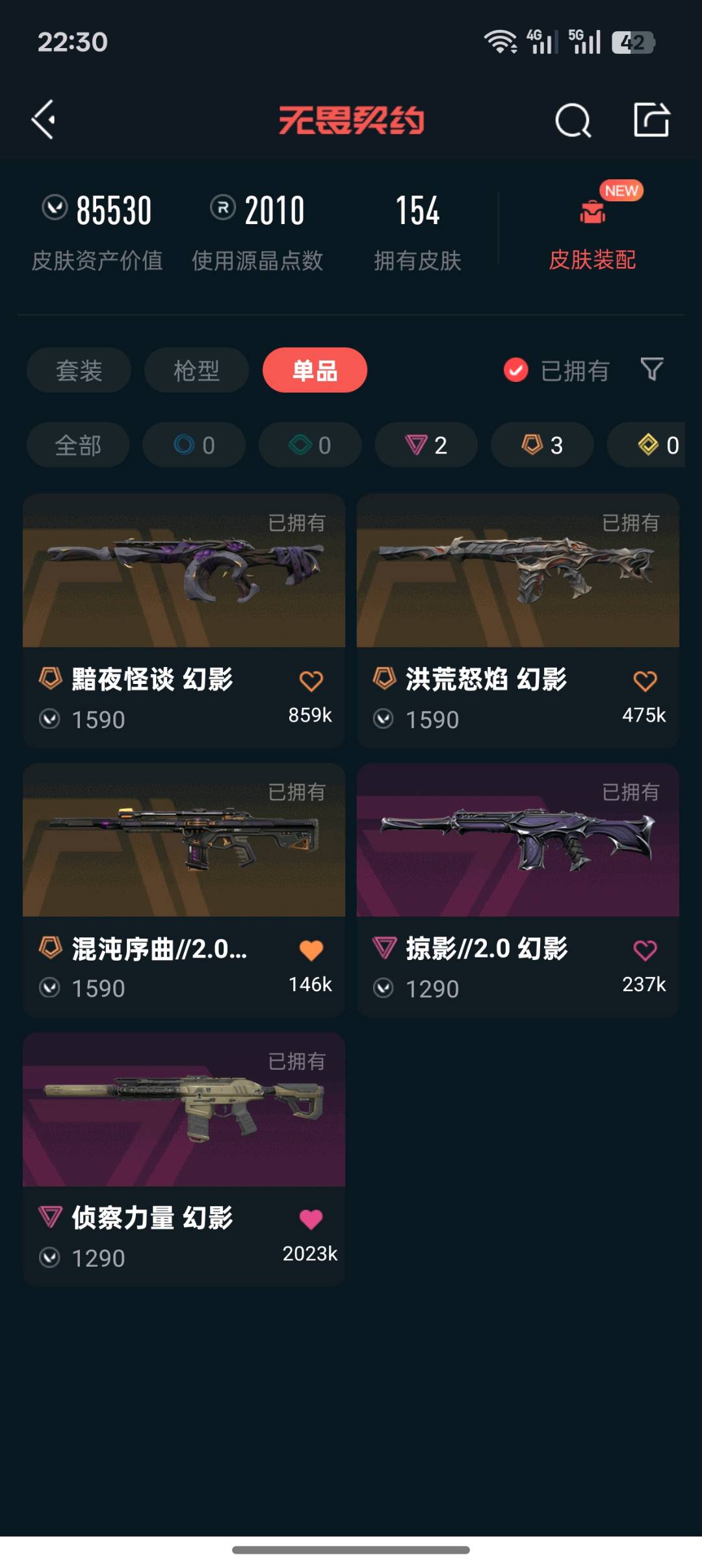The width and height of the screenshot is (702, 1568).
Task: Like the 掠影//2.0 幻影 skin
Action: (x=645, y=950)
